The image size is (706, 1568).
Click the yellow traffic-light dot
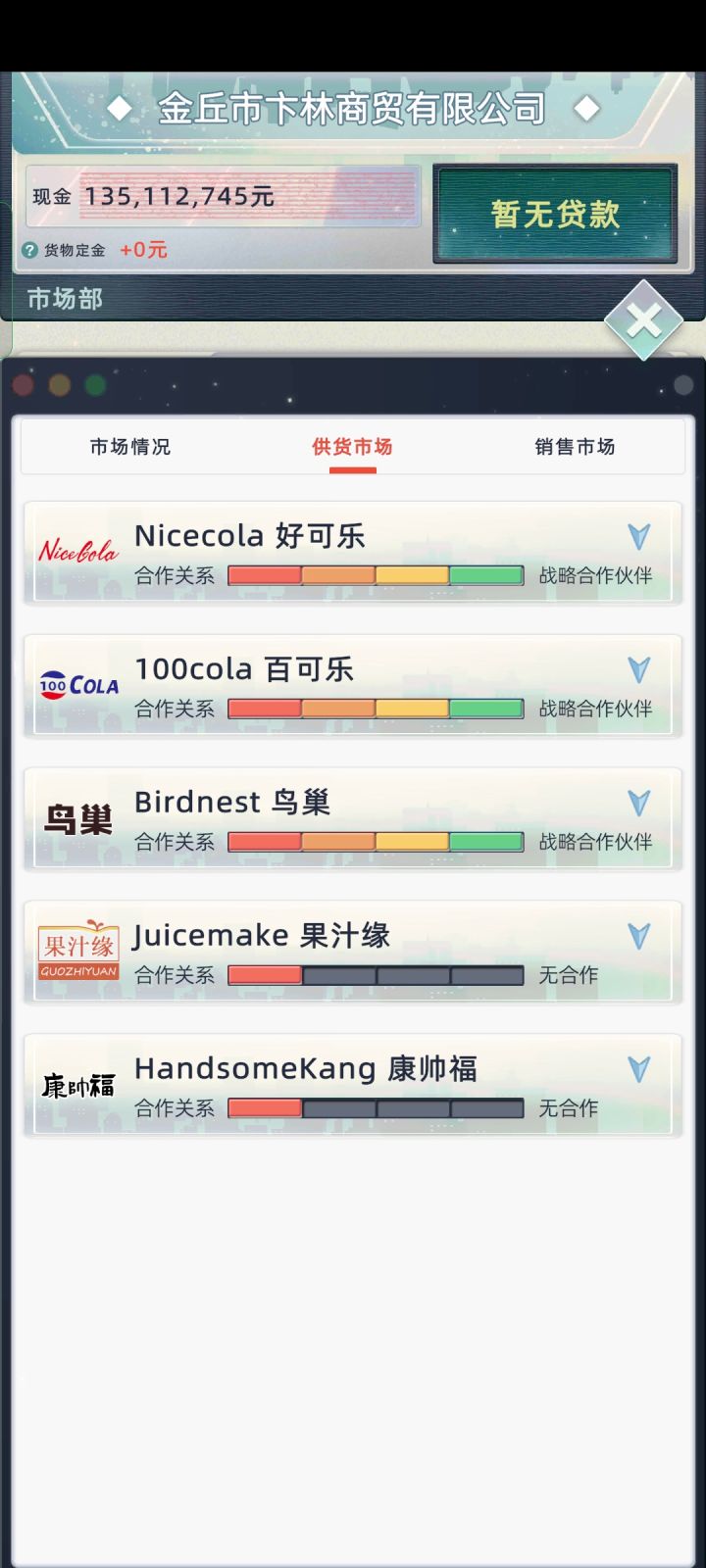[58, 385]
